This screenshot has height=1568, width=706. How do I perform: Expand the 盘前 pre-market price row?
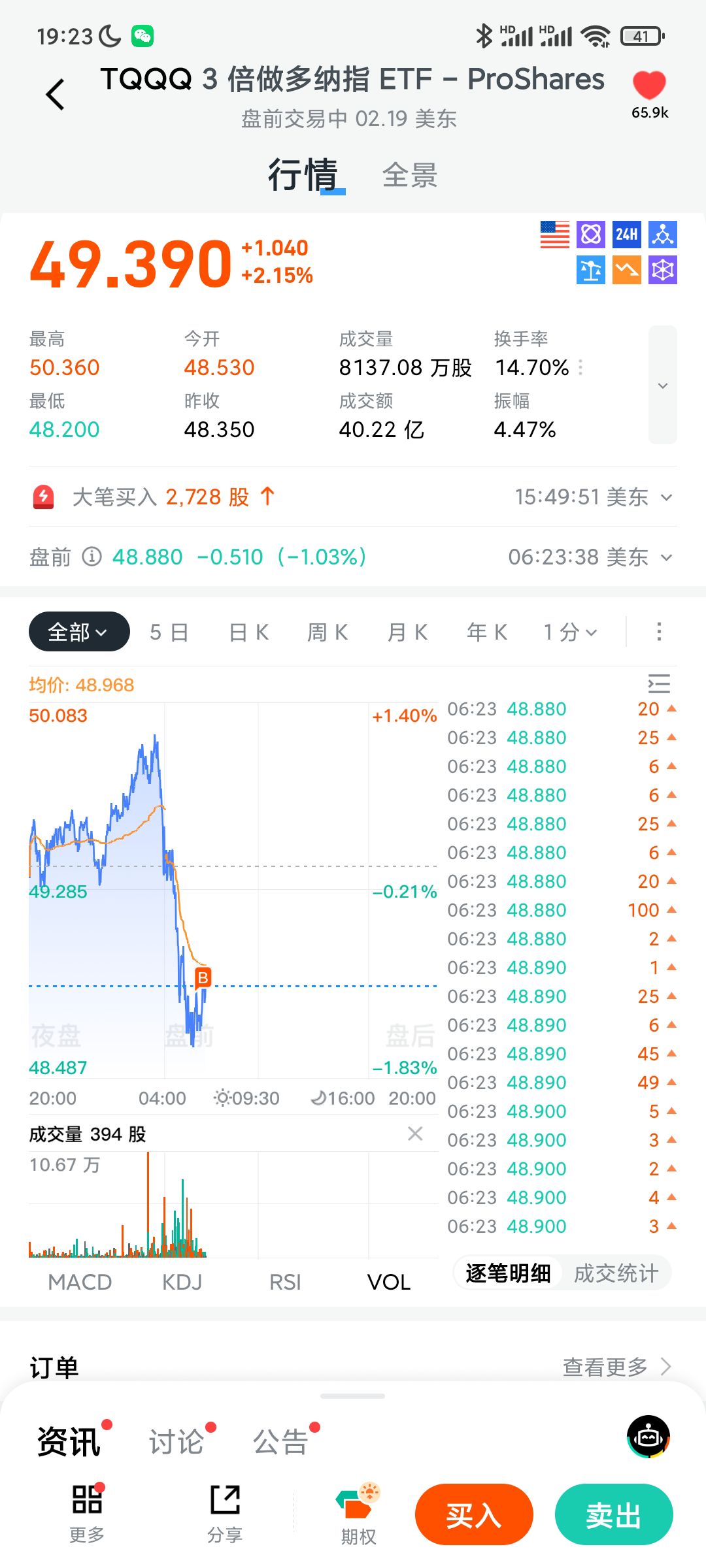(666, 558)
